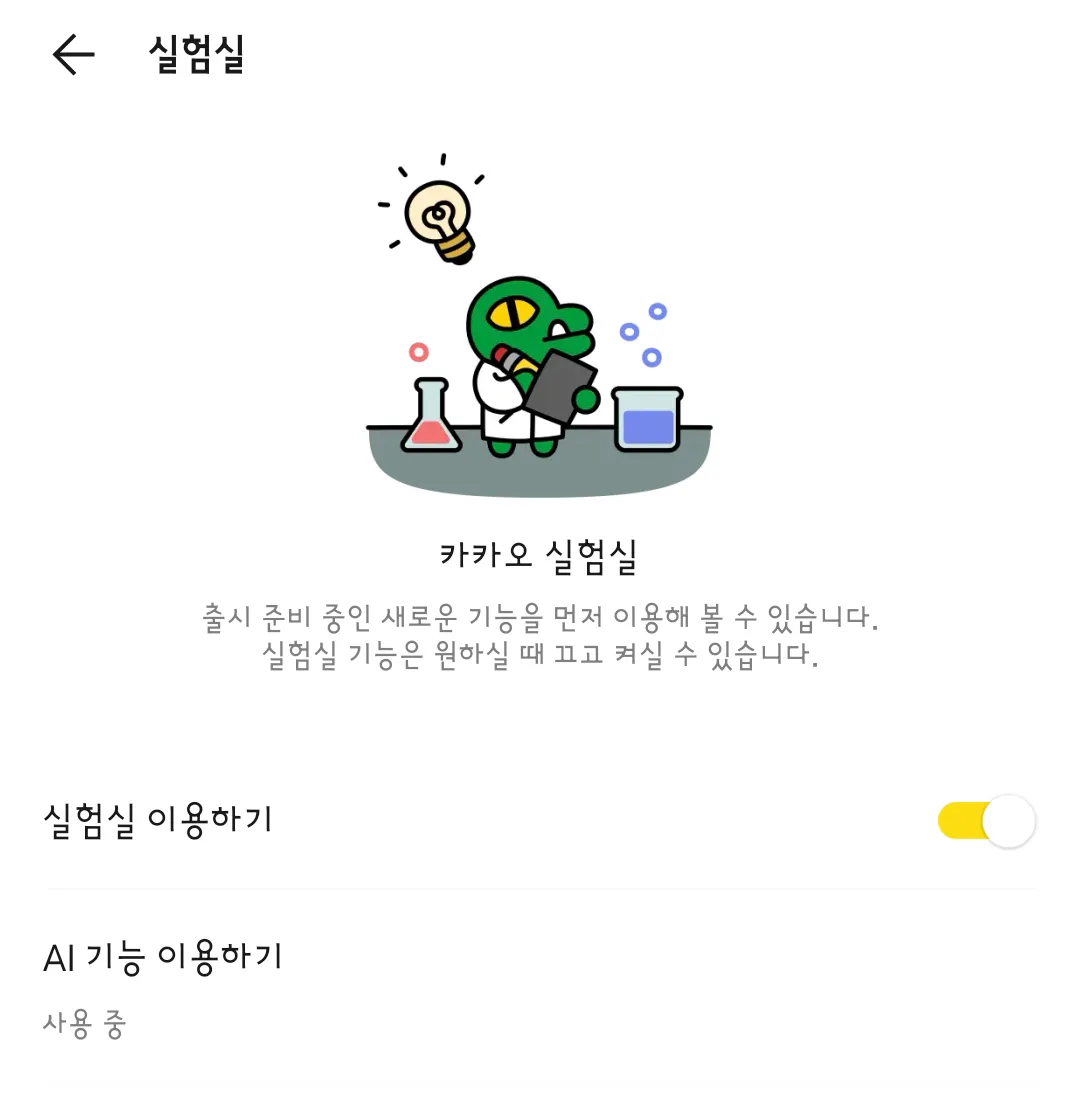
Task: Tap the lab description paragraph text
Action: click(x=540, y=636)
